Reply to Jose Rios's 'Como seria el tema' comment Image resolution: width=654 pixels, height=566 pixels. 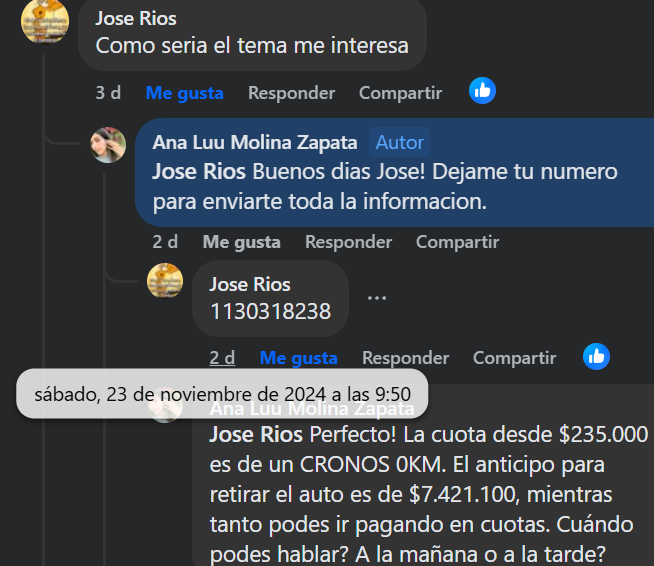tap(291, 93)
